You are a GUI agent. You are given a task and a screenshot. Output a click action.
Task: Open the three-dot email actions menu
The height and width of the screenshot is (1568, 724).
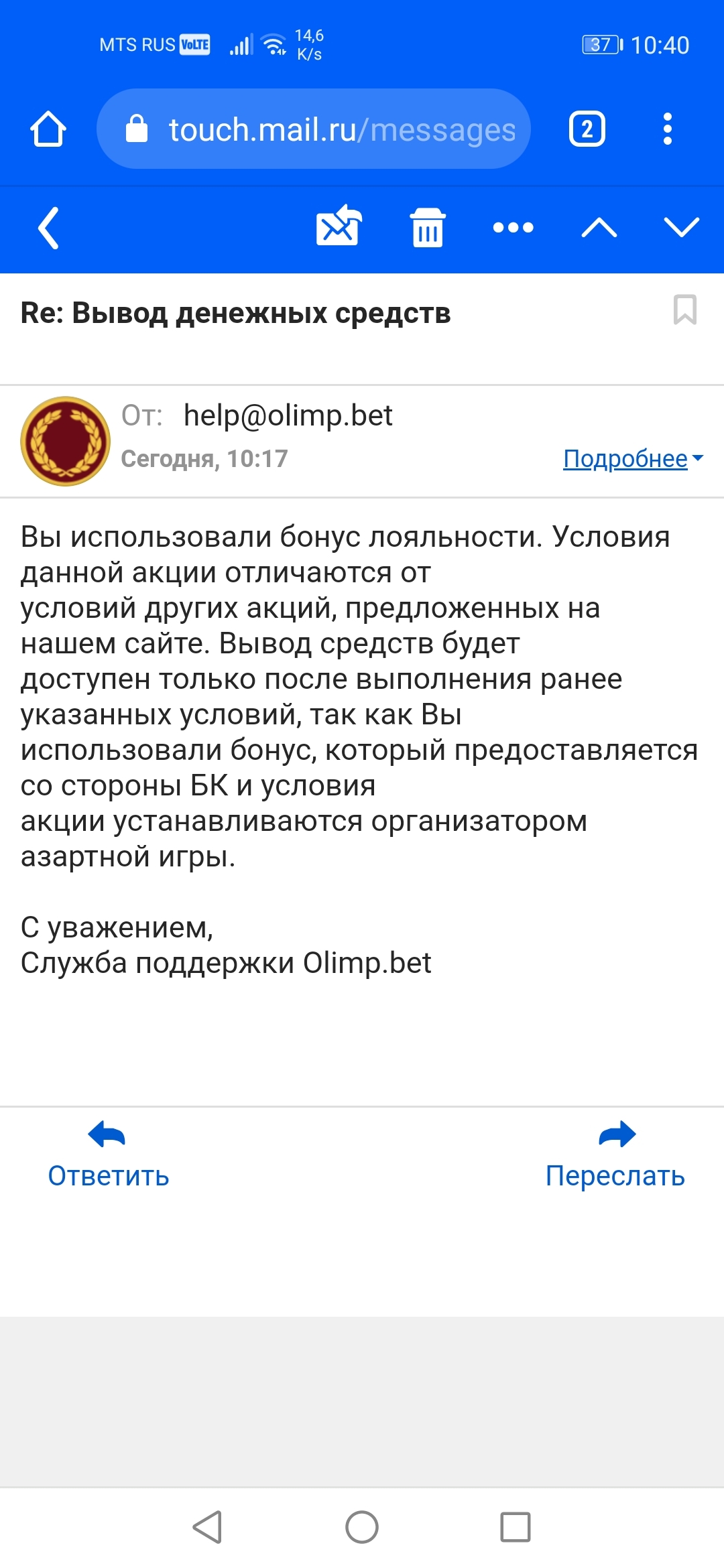513,227
